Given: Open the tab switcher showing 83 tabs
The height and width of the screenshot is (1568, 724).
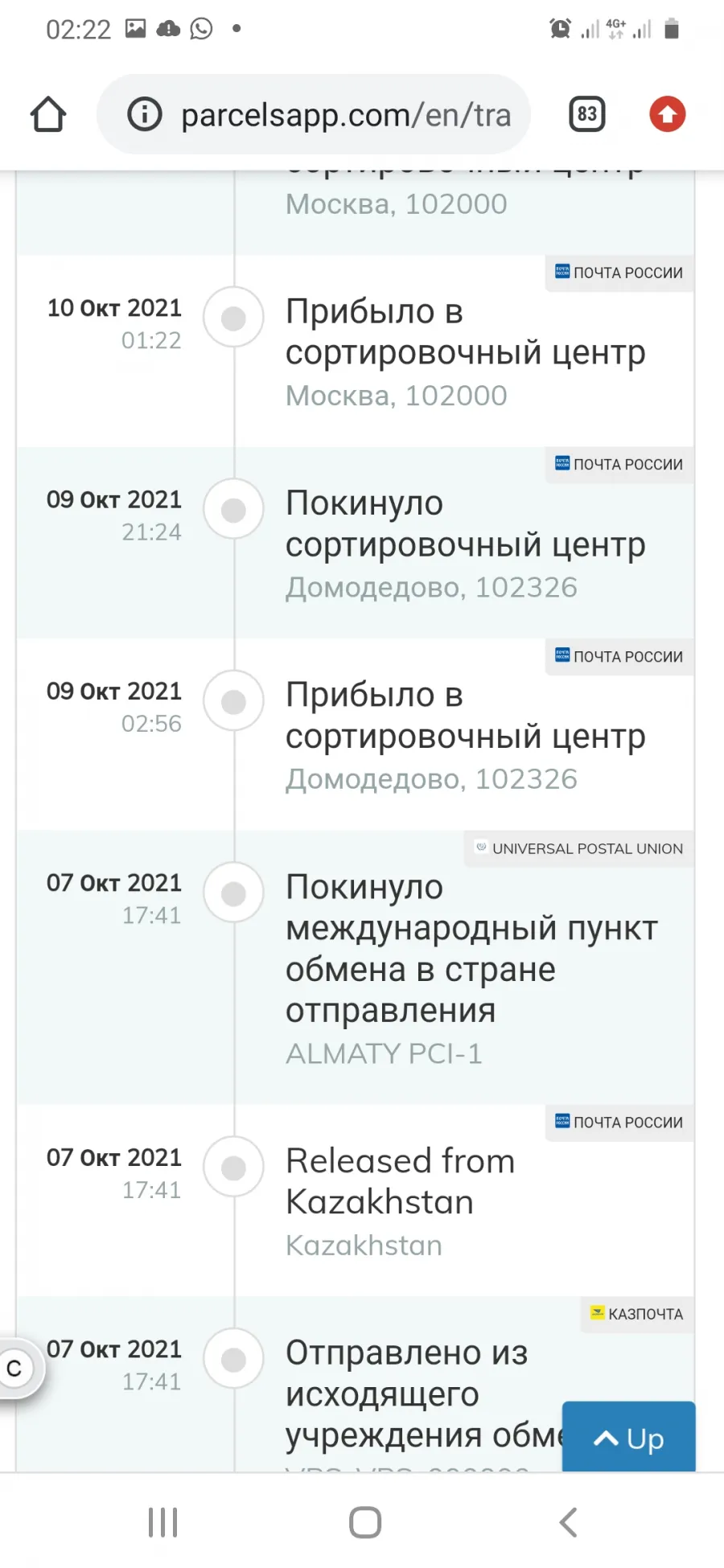Looking at the screenshot, I should pyautogui.click(x=587, y=114).
